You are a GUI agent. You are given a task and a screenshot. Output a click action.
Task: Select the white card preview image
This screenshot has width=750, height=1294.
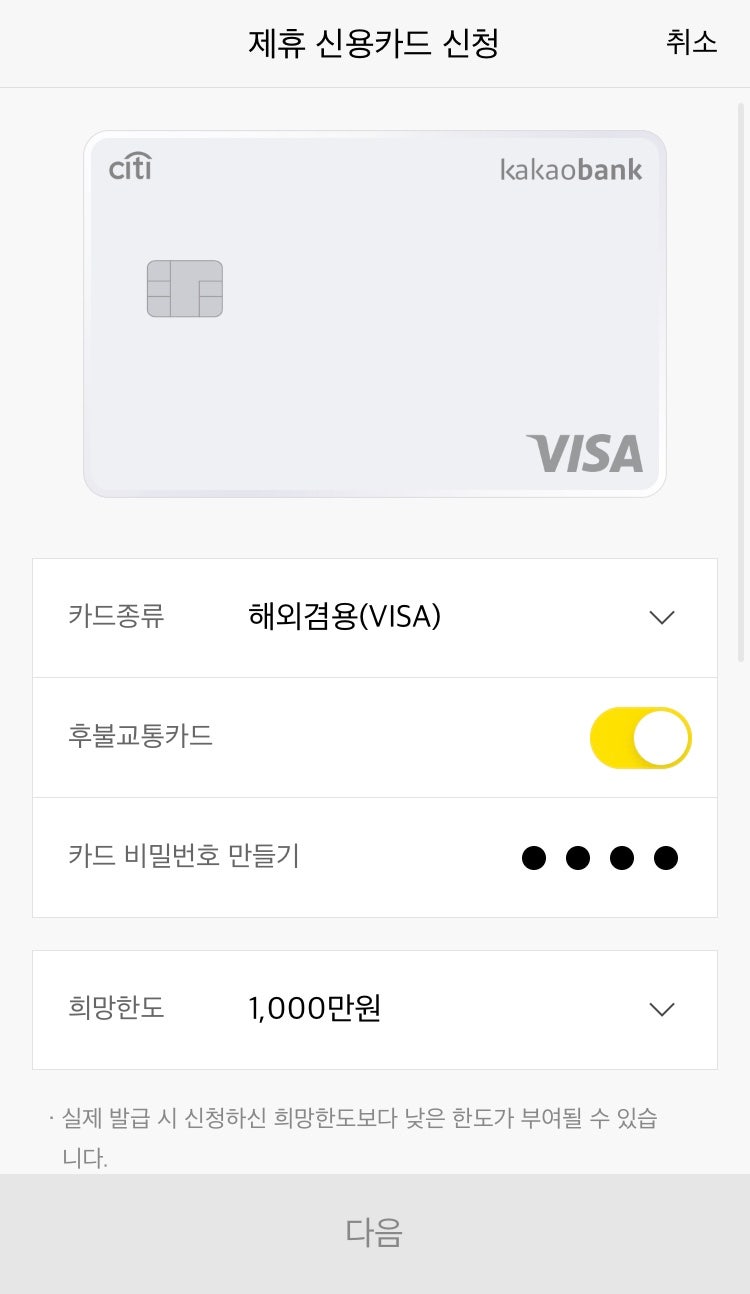[375, 312]
